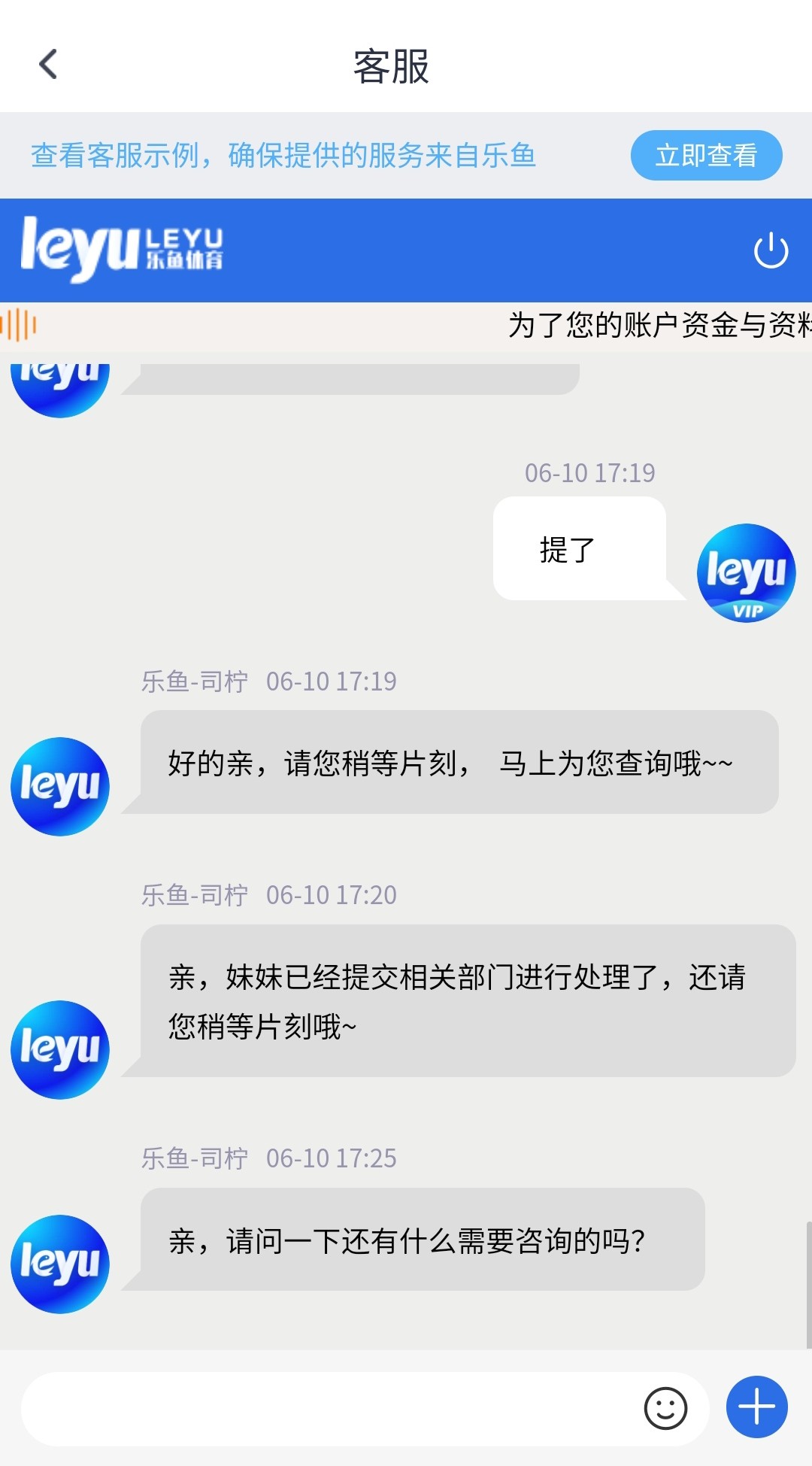Viewport: 812px width, 1466px height.
Task: End the chat with the power icon
Action: click(771, 250)
